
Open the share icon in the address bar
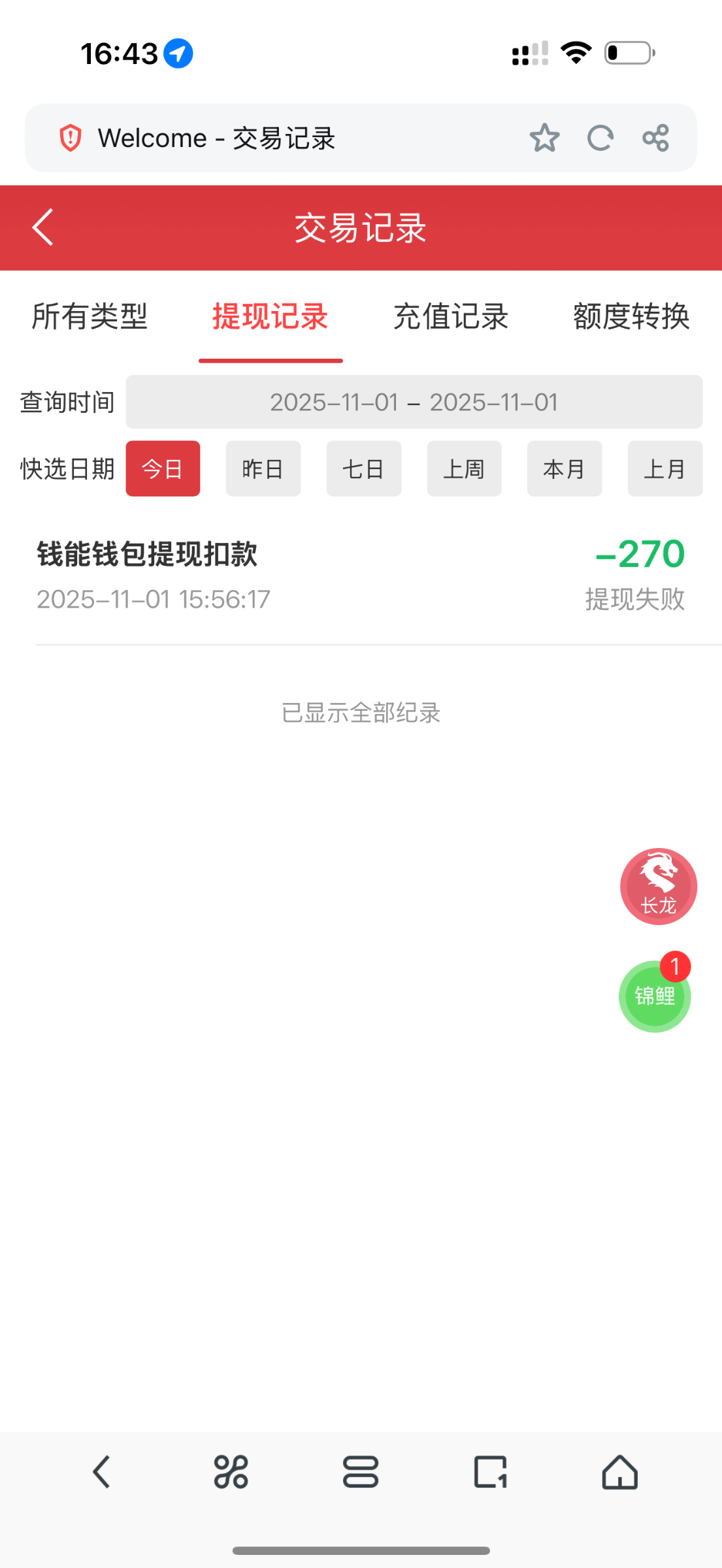655,137
